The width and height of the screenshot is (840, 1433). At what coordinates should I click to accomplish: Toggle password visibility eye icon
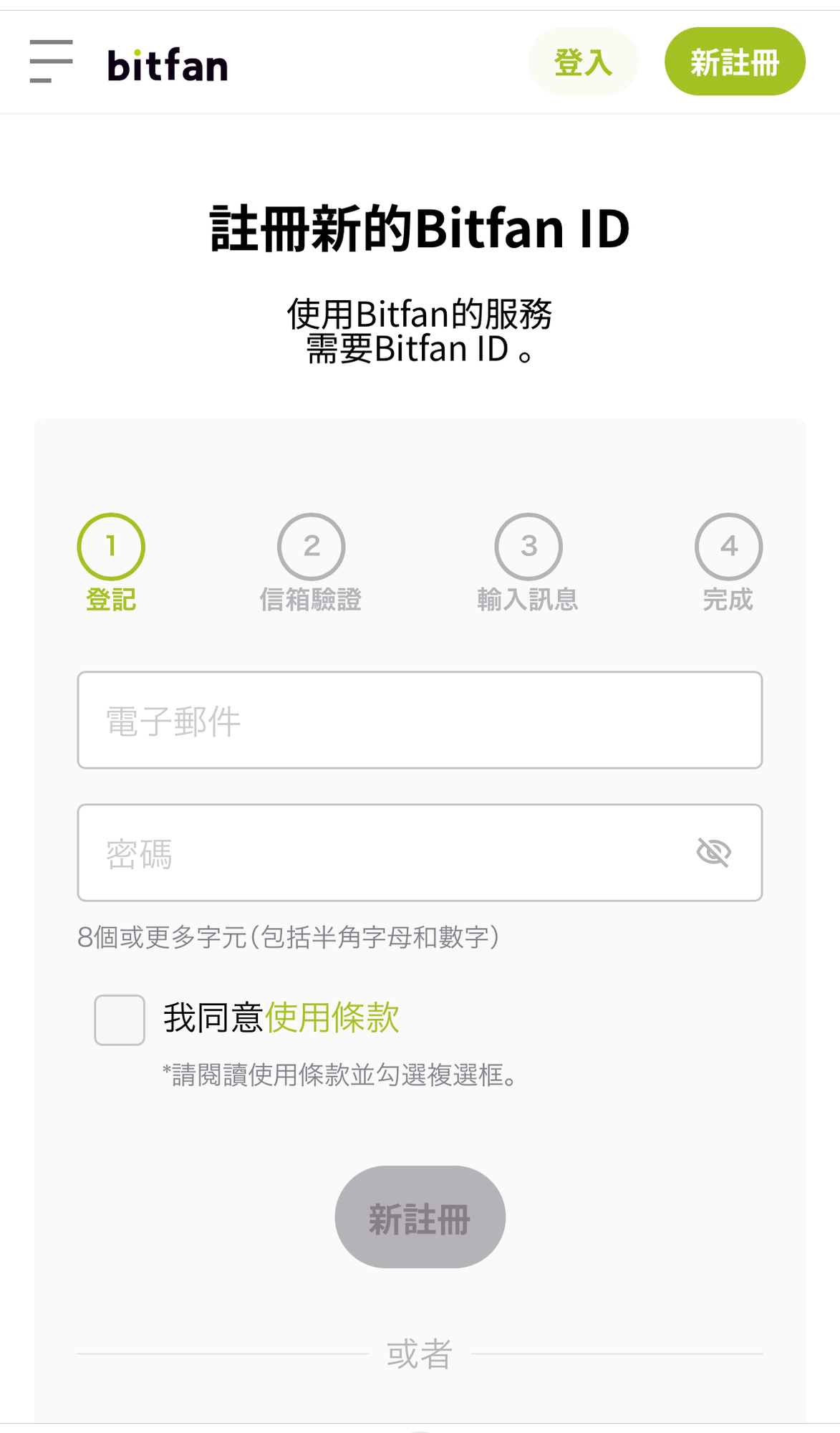tap(713, 853)
